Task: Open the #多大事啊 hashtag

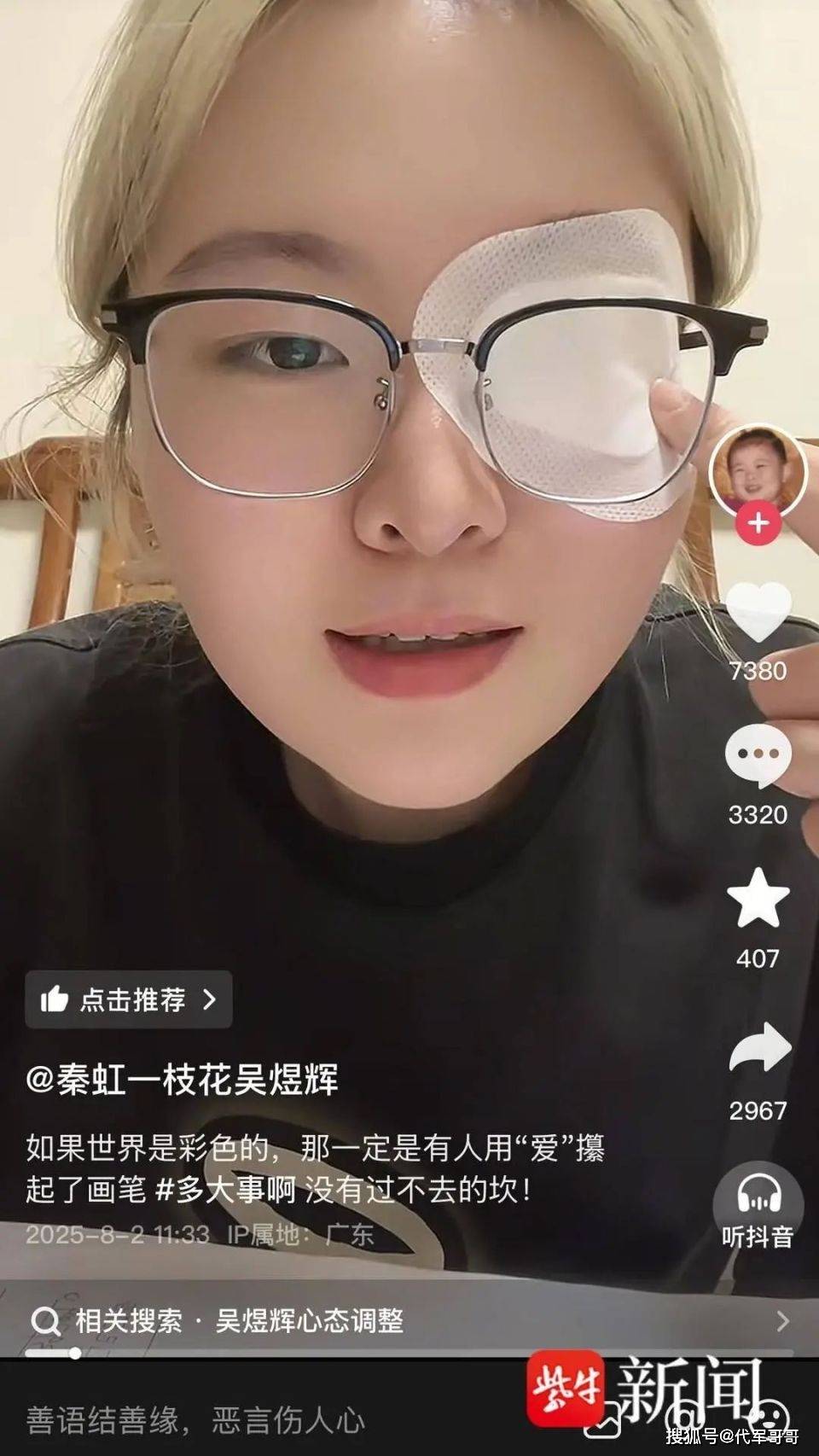Action: tap(225, 1190)
